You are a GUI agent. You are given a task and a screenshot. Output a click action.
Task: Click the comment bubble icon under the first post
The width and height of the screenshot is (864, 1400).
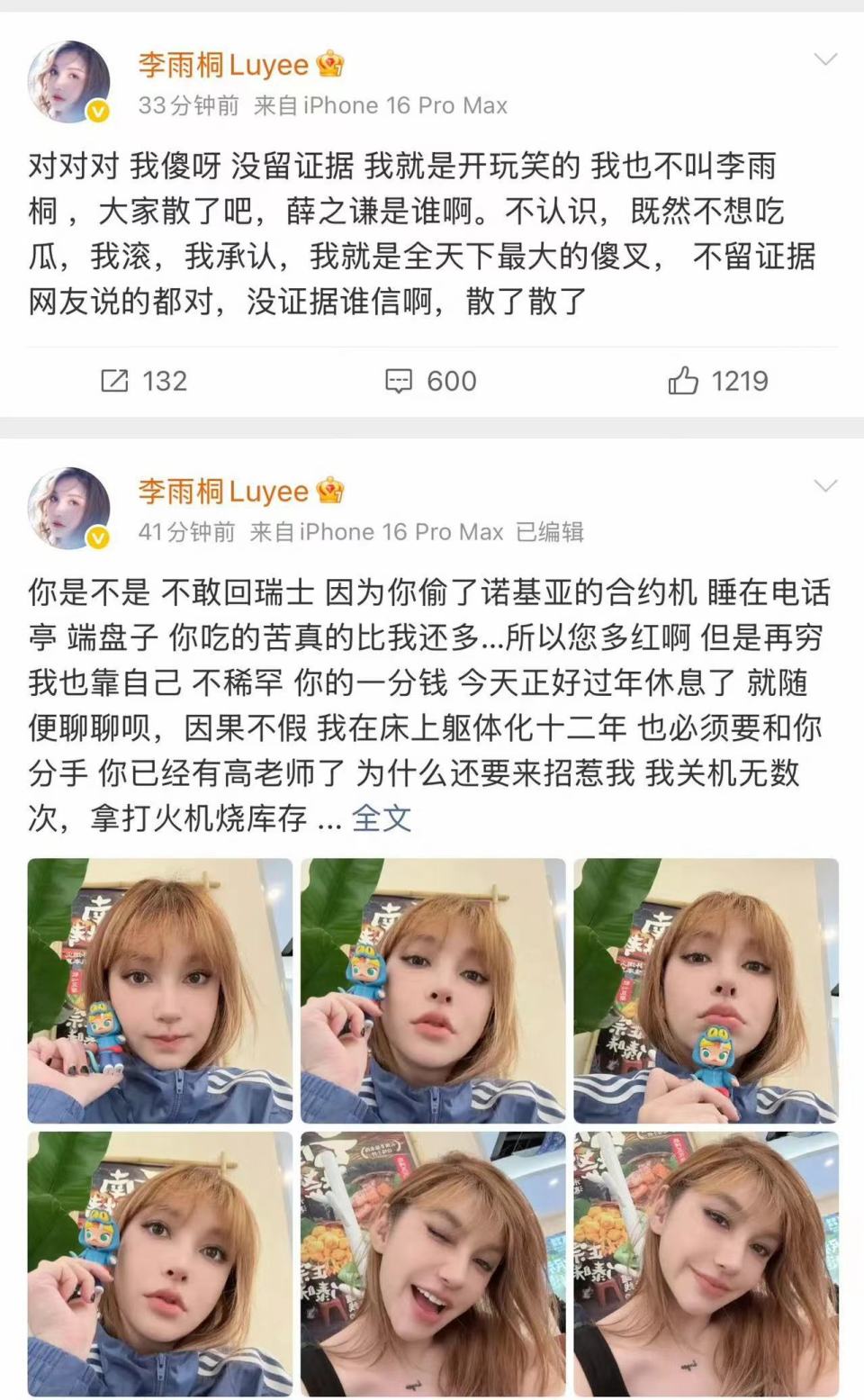[x=399, y=381]
